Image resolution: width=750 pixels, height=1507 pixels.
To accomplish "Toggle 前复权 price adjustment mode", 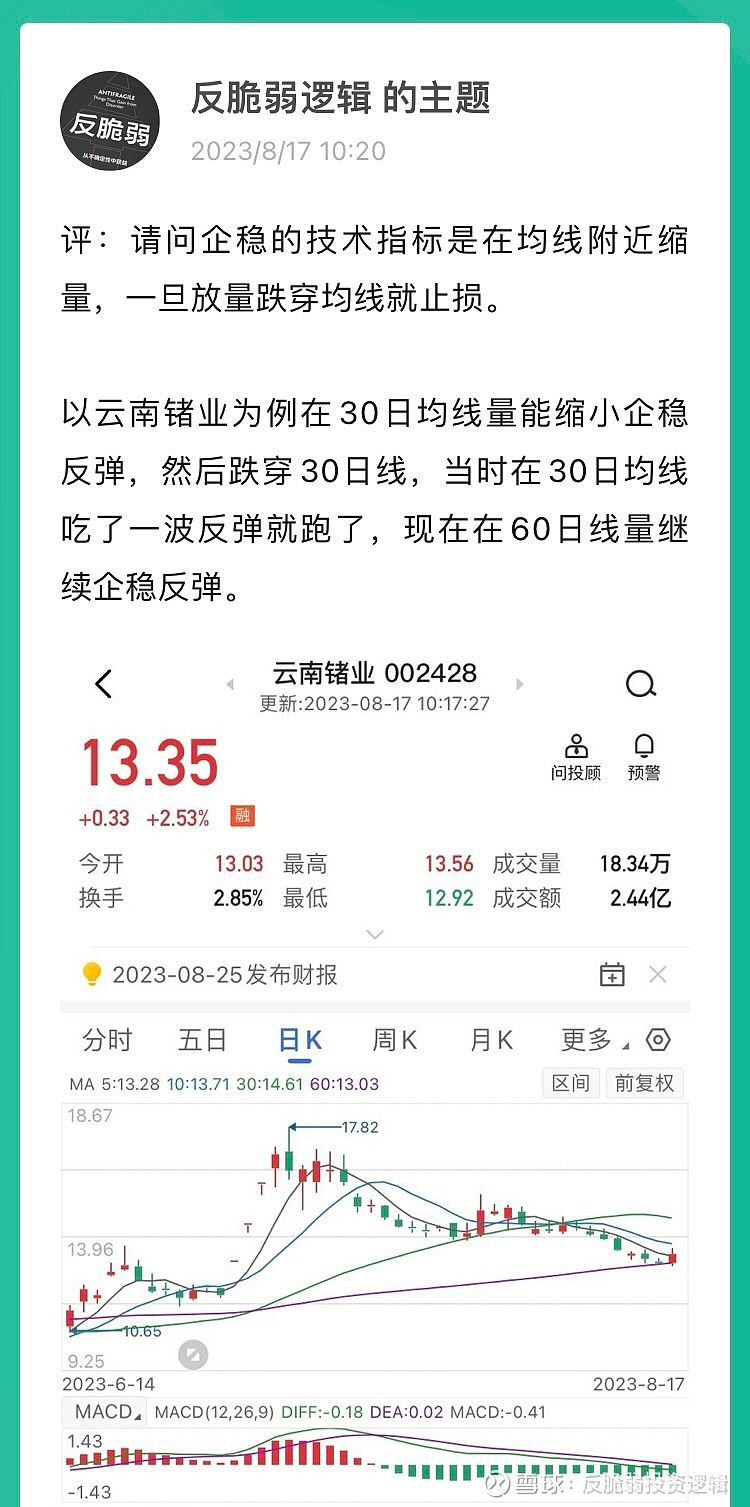I will [x=644, y=1083].
